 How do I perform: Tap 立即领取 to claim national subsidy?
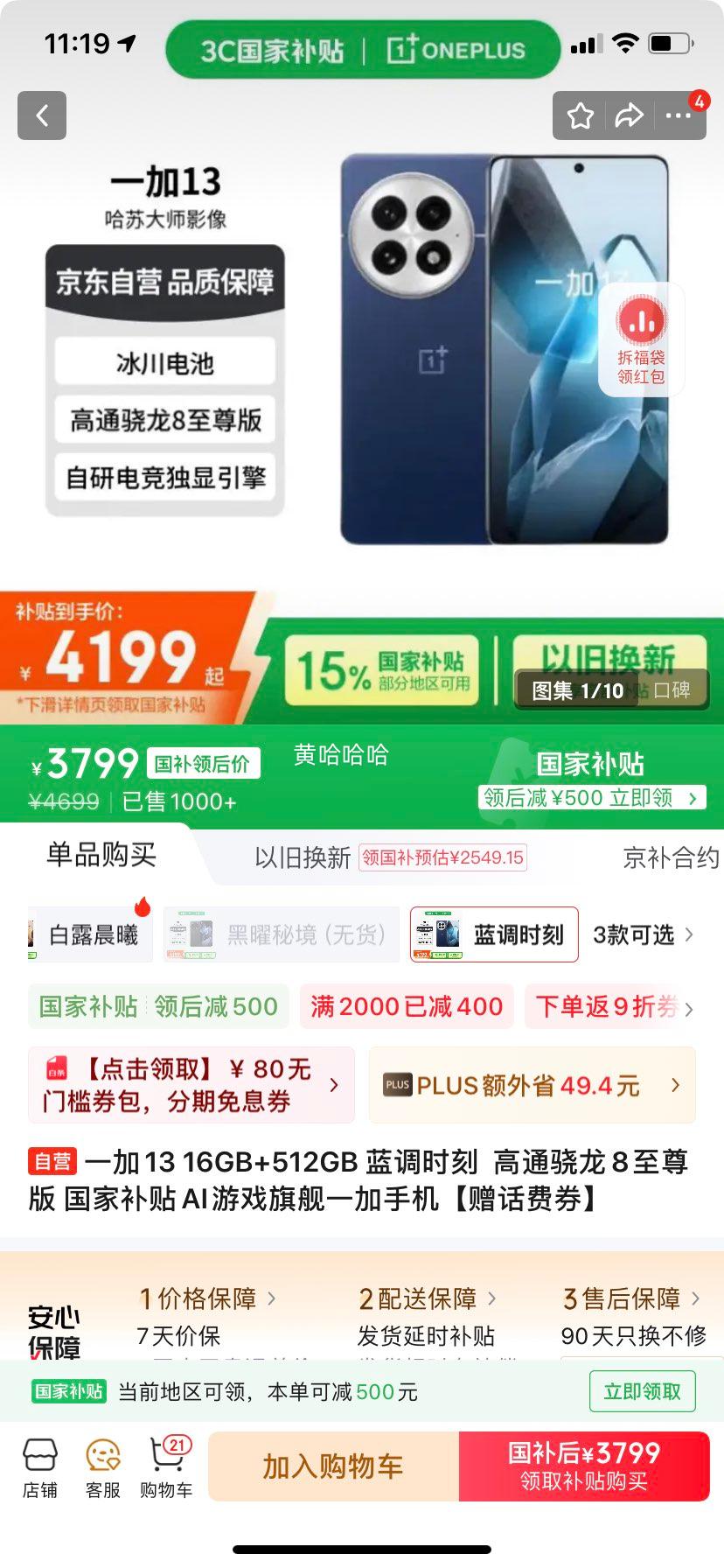coord(642,1391)
